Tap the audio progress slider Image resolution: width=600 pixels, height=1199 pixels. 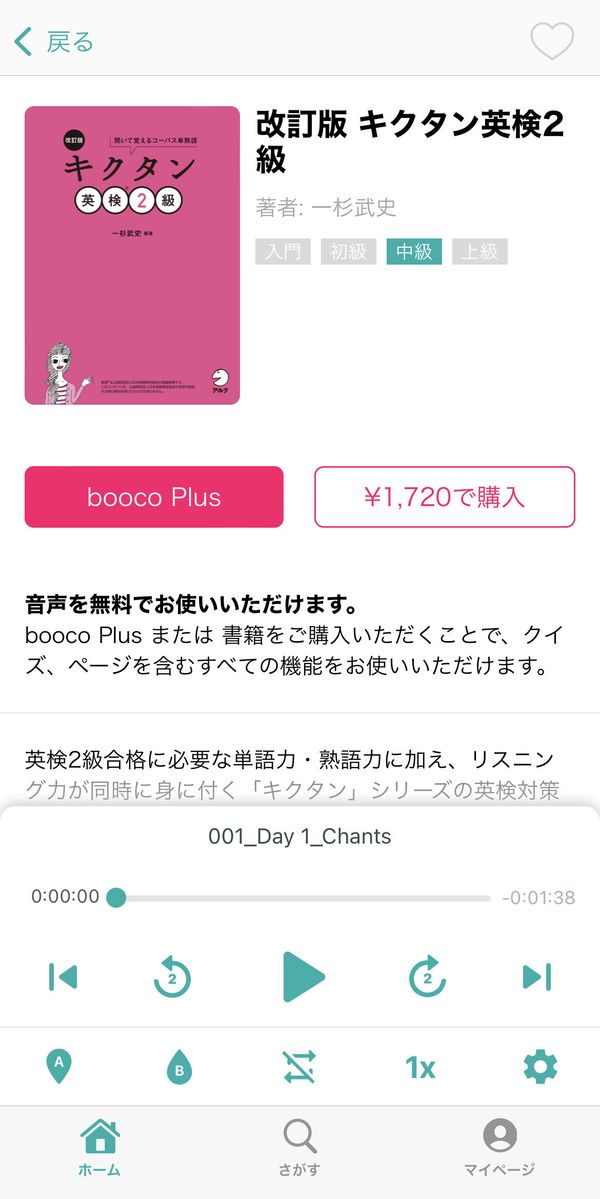(x=303, y=898)
